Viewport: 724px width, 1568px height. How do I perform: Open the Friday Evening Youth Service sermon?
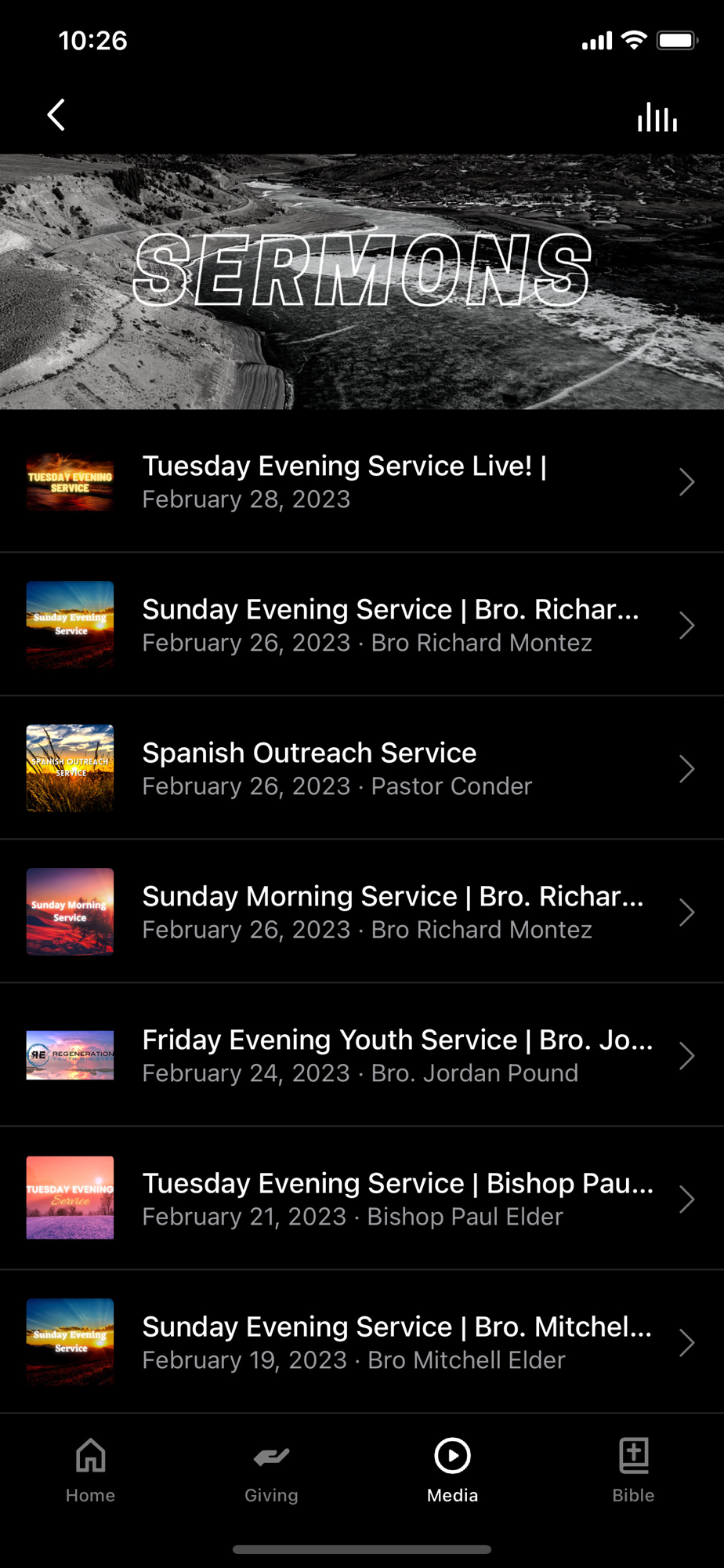[x=360, y=1055]
